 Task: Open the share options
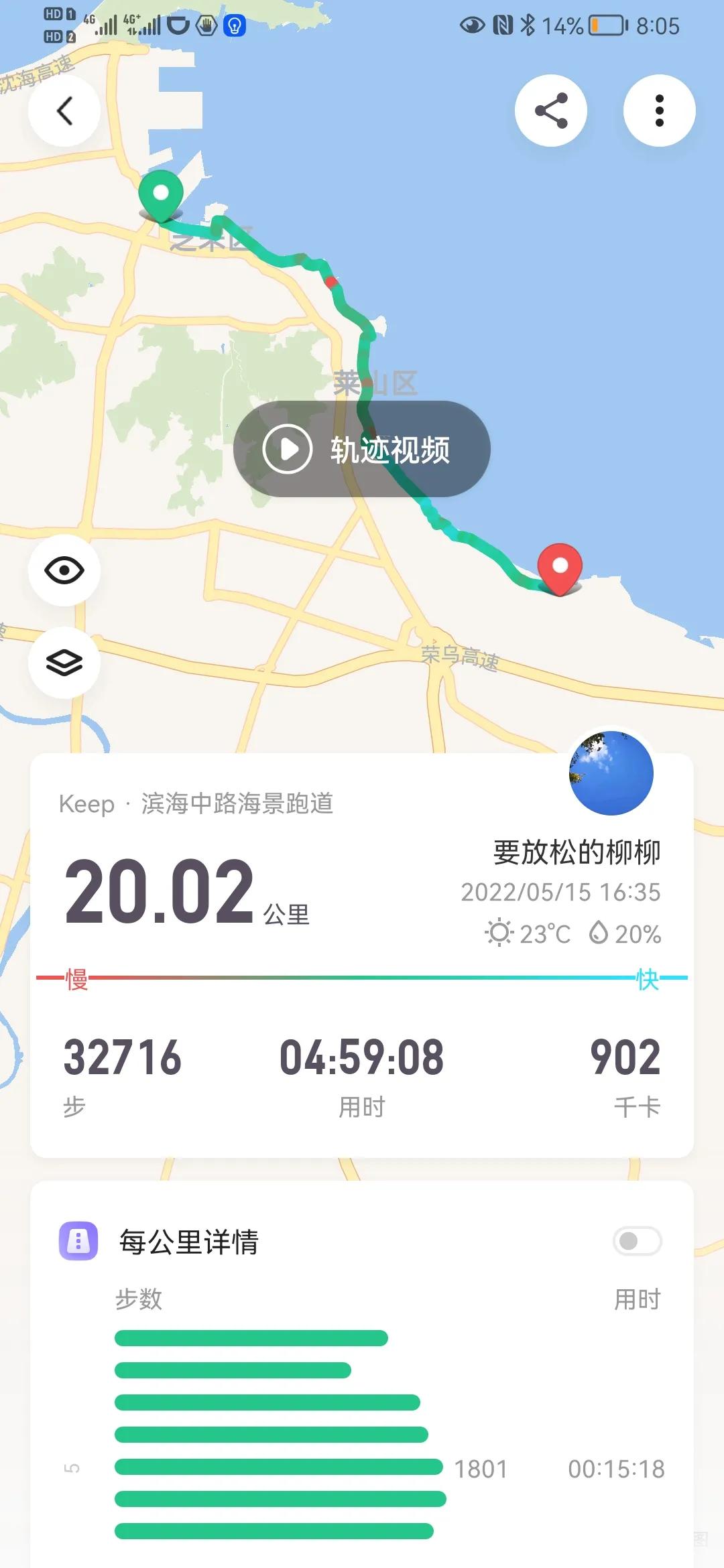(x=552, y=110)
